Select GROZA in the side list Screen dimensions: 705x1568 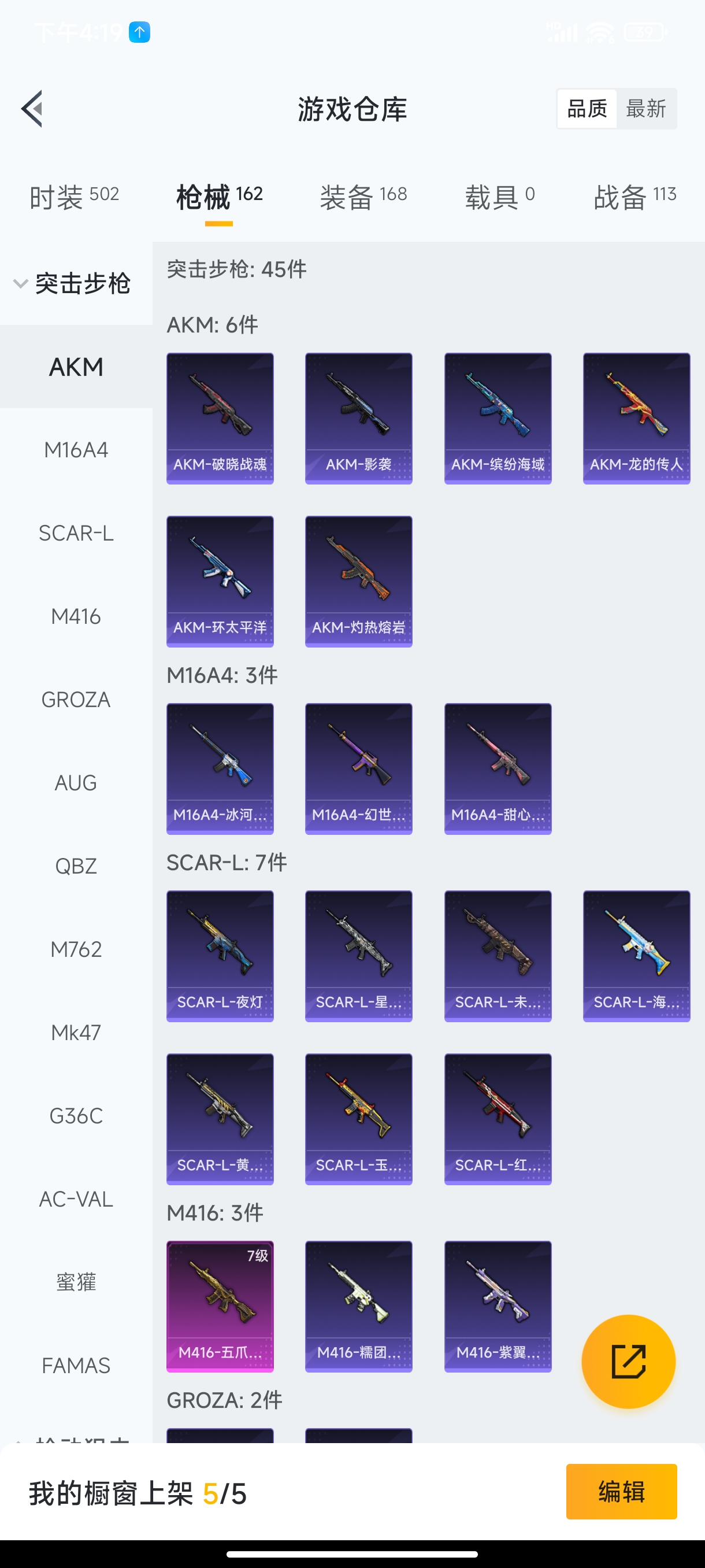76,700
